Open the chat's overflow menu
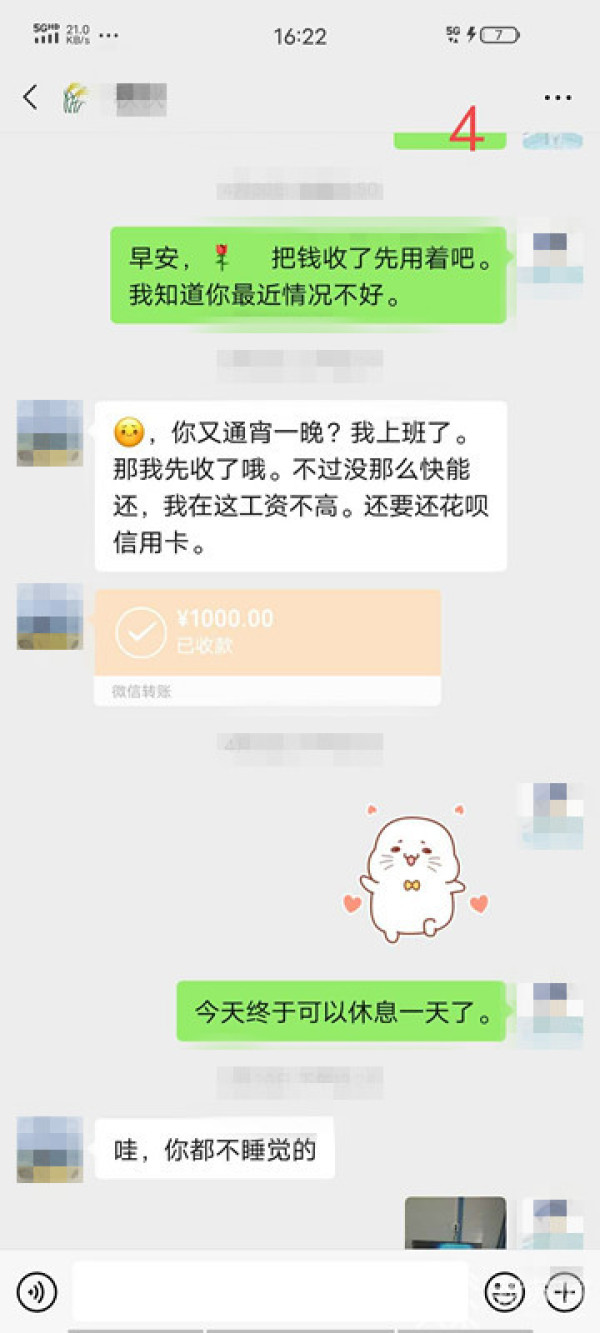 (x=557, y=98)
